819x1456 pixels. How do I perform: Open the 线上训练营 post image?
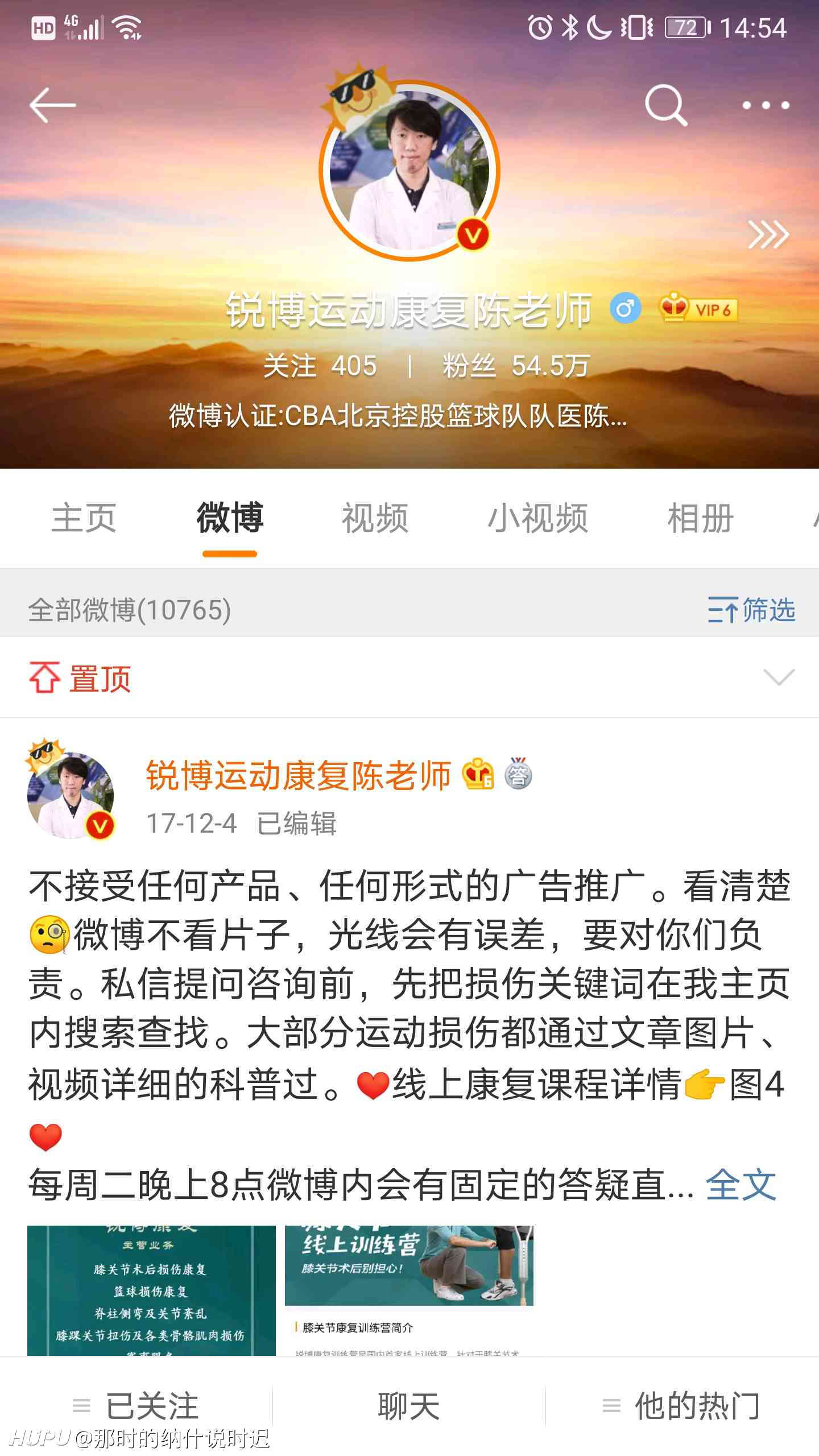pos(409,1290)
